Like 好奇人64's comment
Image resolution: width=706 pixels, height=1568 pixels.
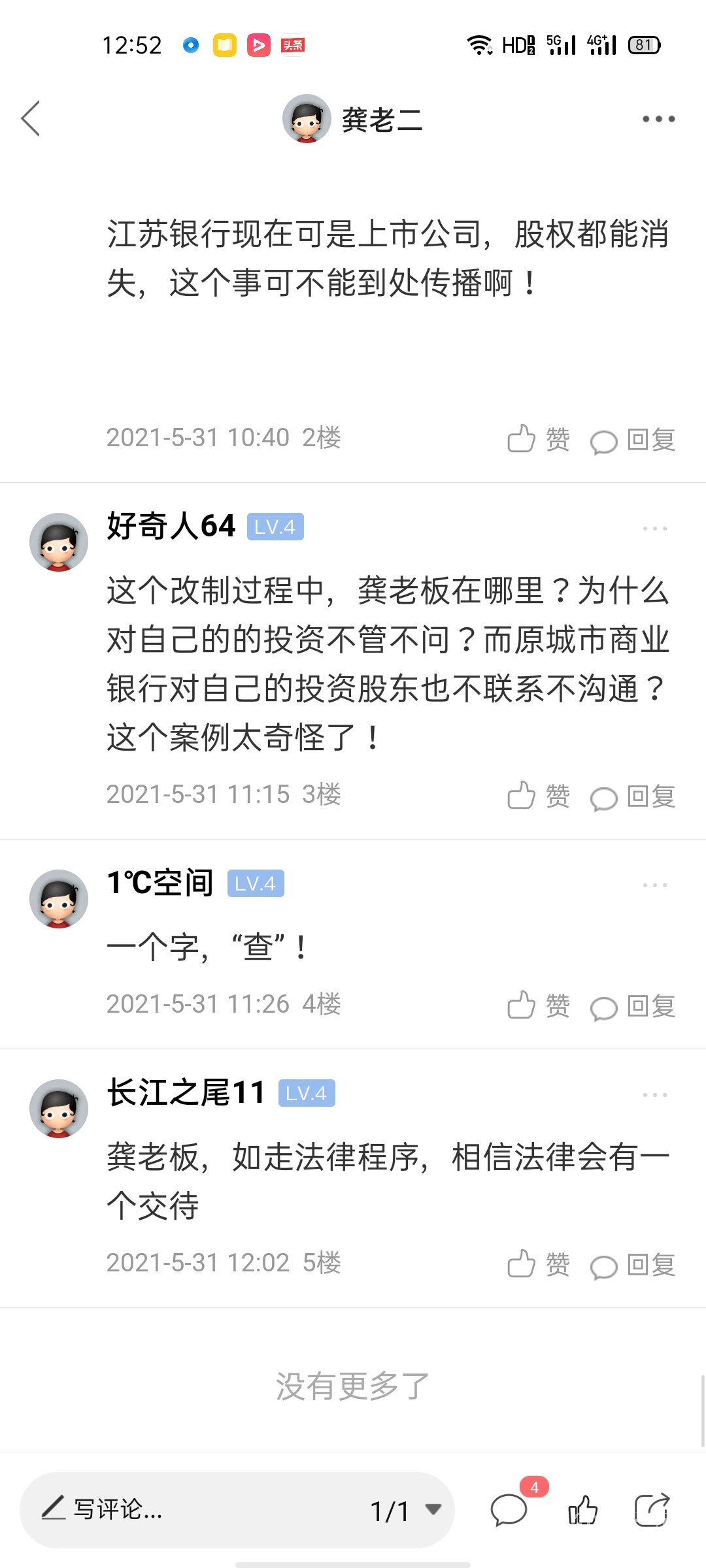tap(538, 796)
